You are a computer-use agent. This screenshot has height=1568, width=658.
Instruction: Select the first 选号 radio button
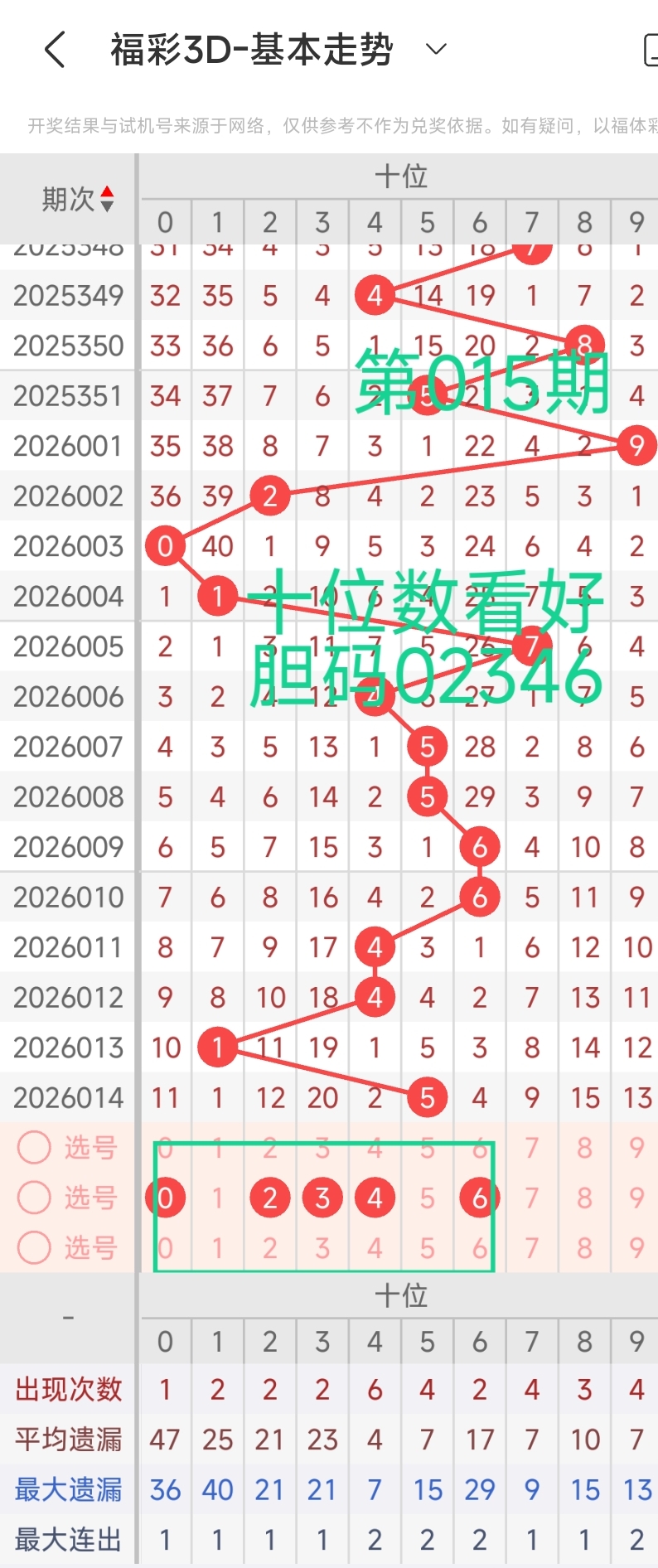(x=34, y=1147)
